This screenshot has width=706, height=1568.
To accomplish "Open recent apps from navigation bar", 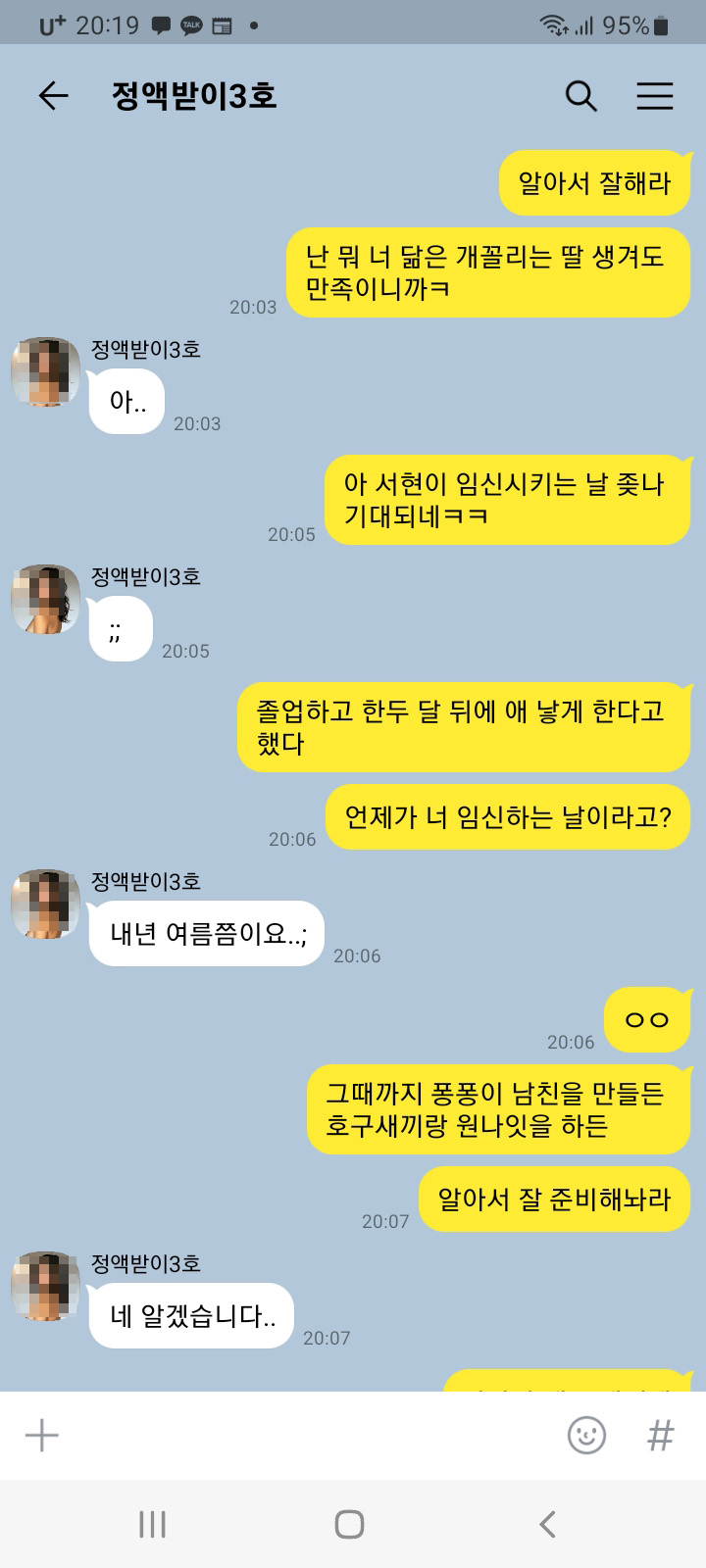I will pyautogui.click(x=152, y=1524).
